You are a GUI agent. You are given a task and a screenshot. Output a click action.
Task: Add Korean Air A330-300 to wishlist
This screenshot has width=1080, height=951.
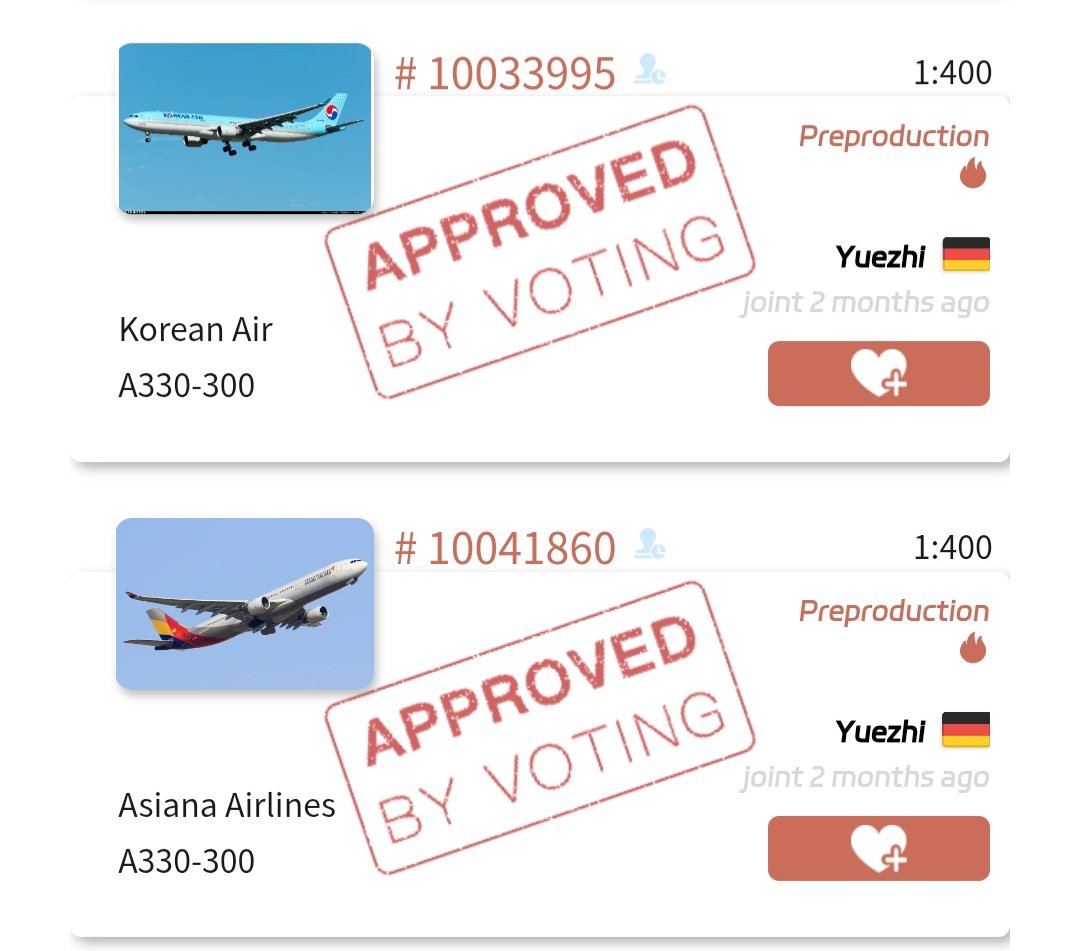[878, 373]
